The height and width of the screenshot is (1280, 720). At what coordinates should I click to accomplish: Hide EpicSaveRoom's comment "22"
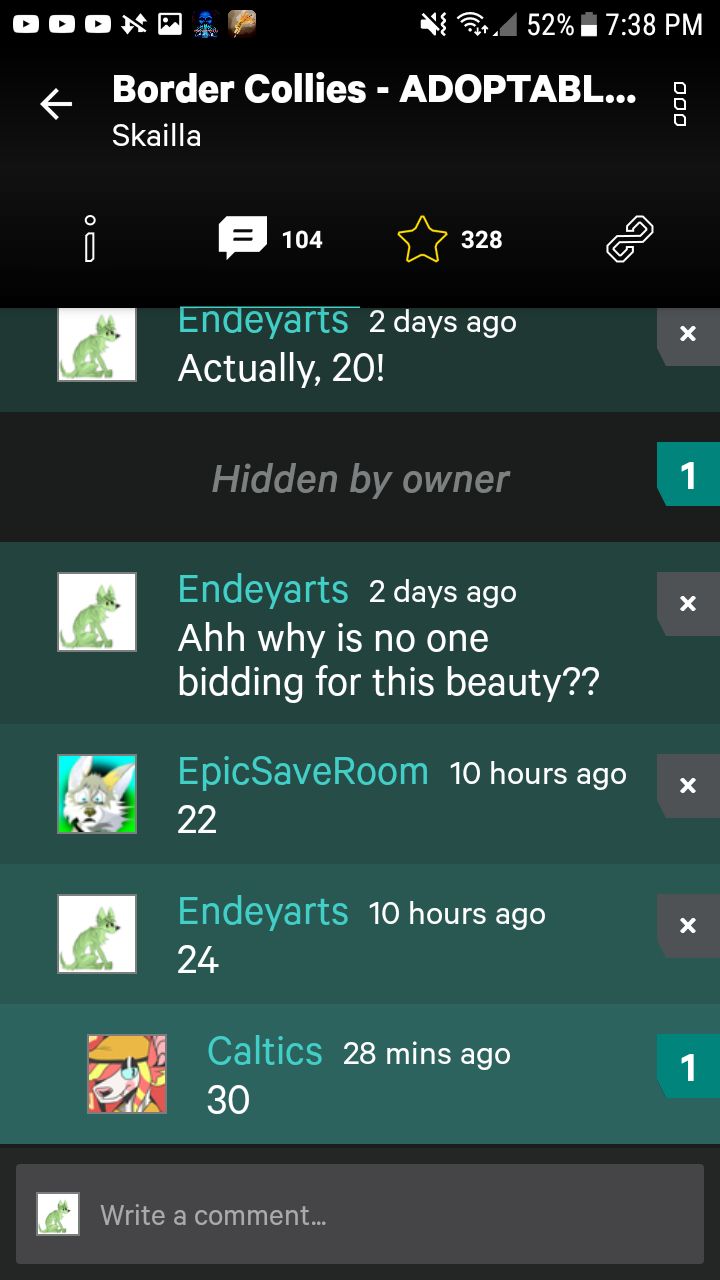click(x=688, y=786)
